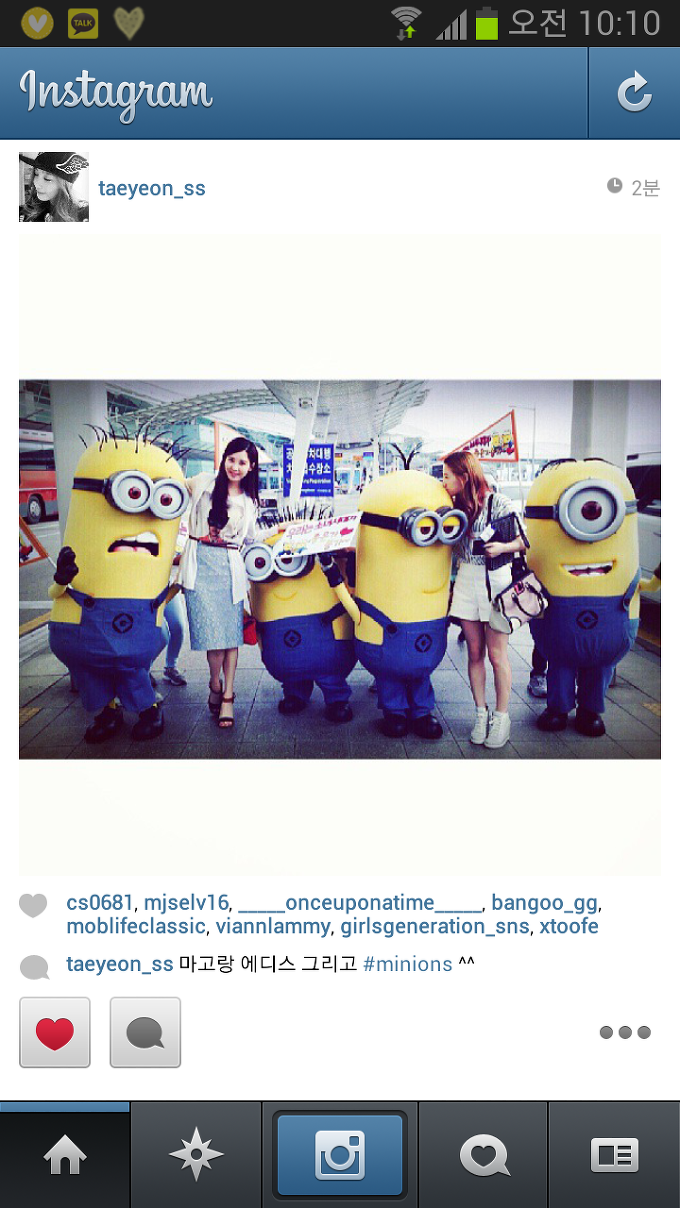Image resolution: width=680 pixels, height=1208 pixels.
Task: Like the post with heart button
Action: (55, 1032)
